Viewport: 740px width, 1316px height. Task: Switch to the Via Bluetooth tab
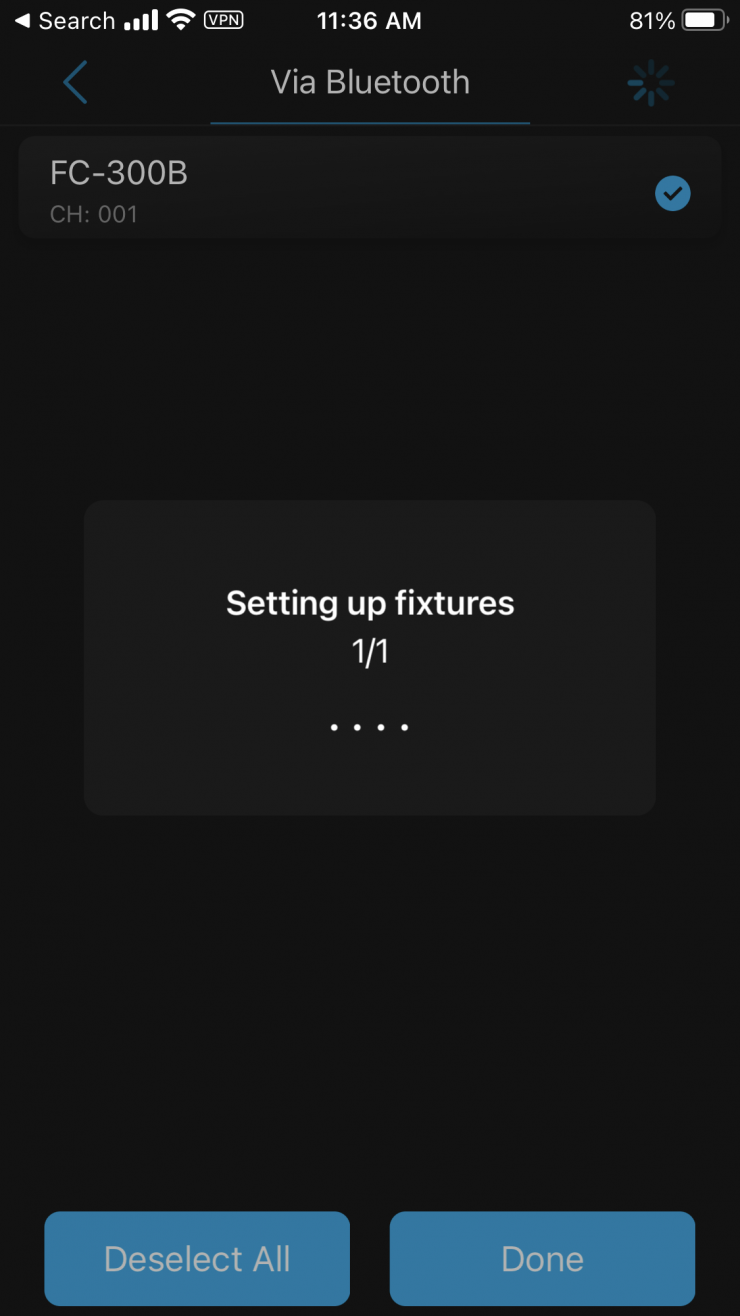pyautogui.click(x=370, y=83)
